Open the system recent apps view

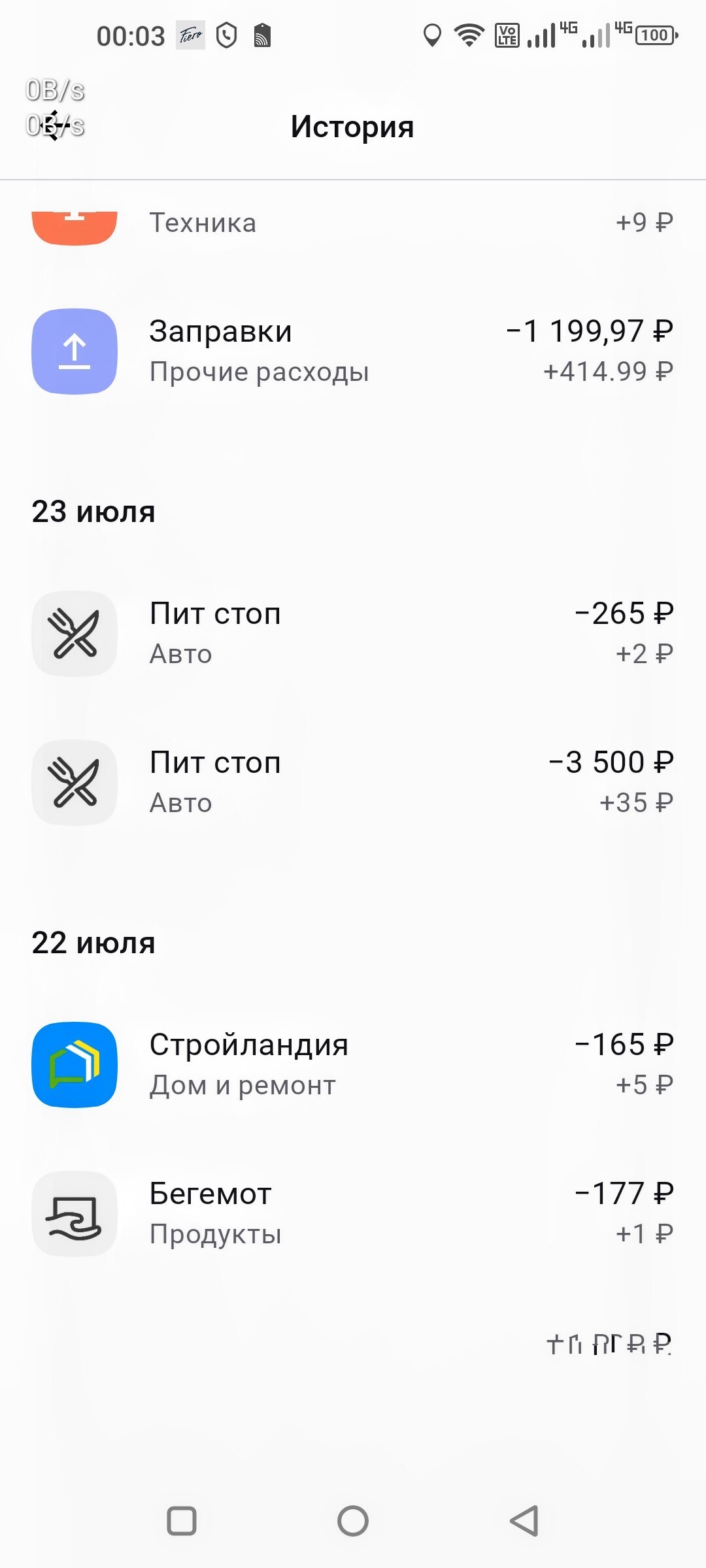point(182,1520)
